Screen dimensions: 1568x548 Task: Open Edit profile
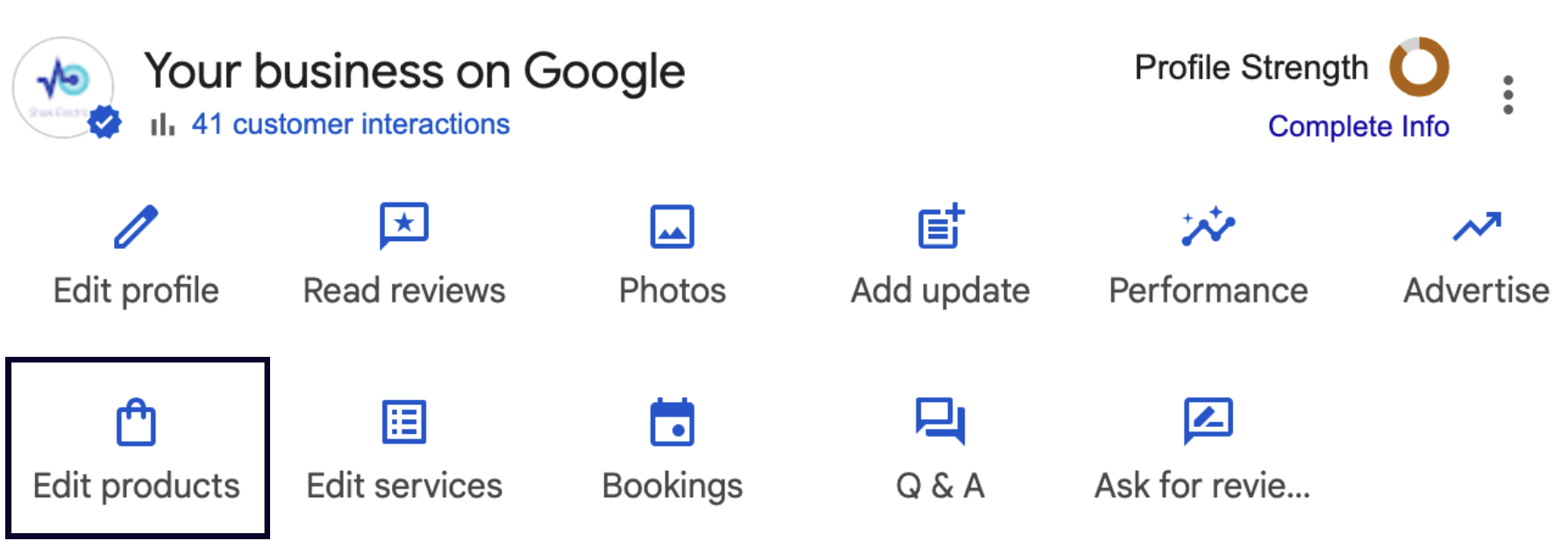[x=136, y=254]
